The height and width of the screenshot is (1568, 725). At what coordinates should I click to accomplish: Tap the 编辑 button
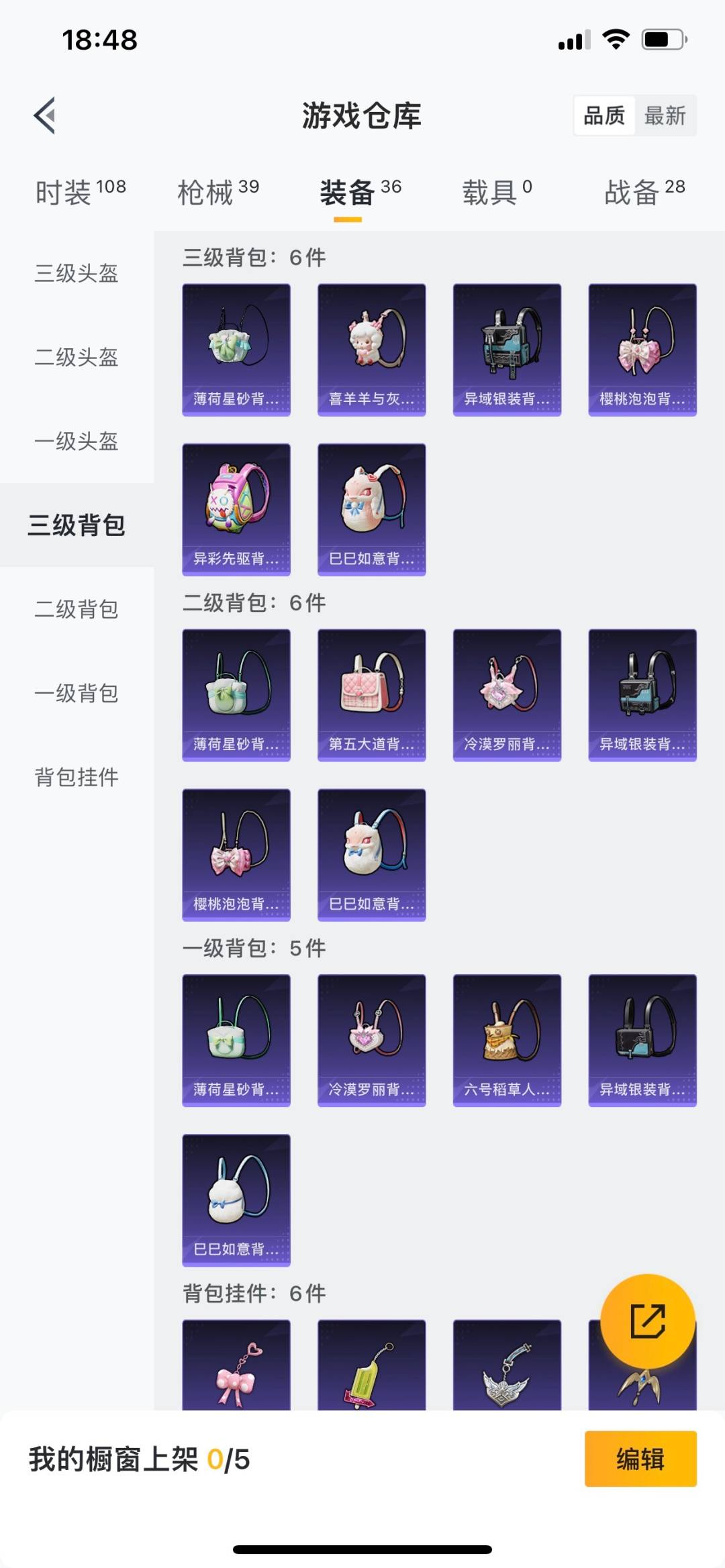tap(640, 1459)
